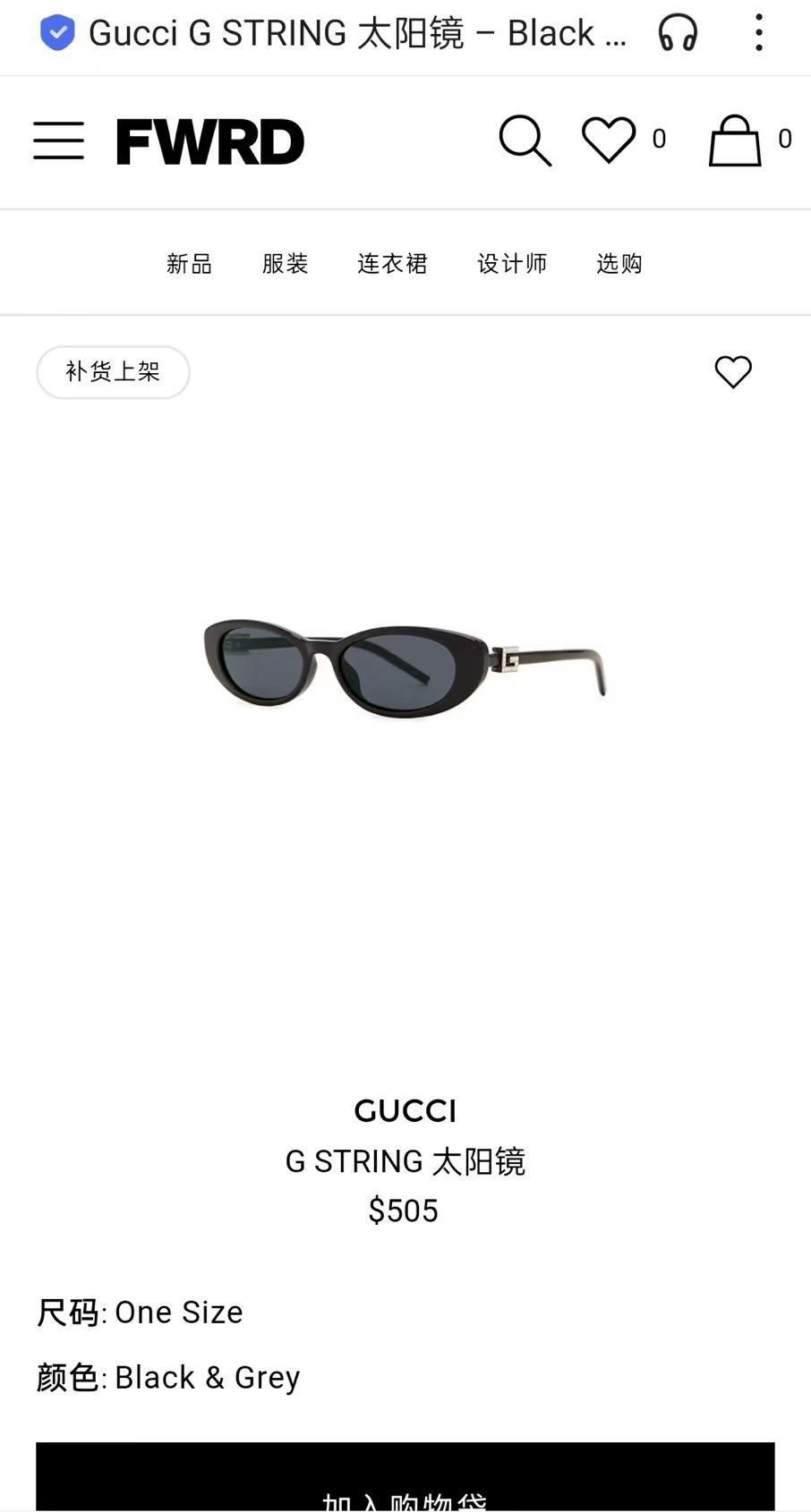This screenshot has height=1512, width=811.
Task: Go to 新品 category
Action: [x=189, y=264]
